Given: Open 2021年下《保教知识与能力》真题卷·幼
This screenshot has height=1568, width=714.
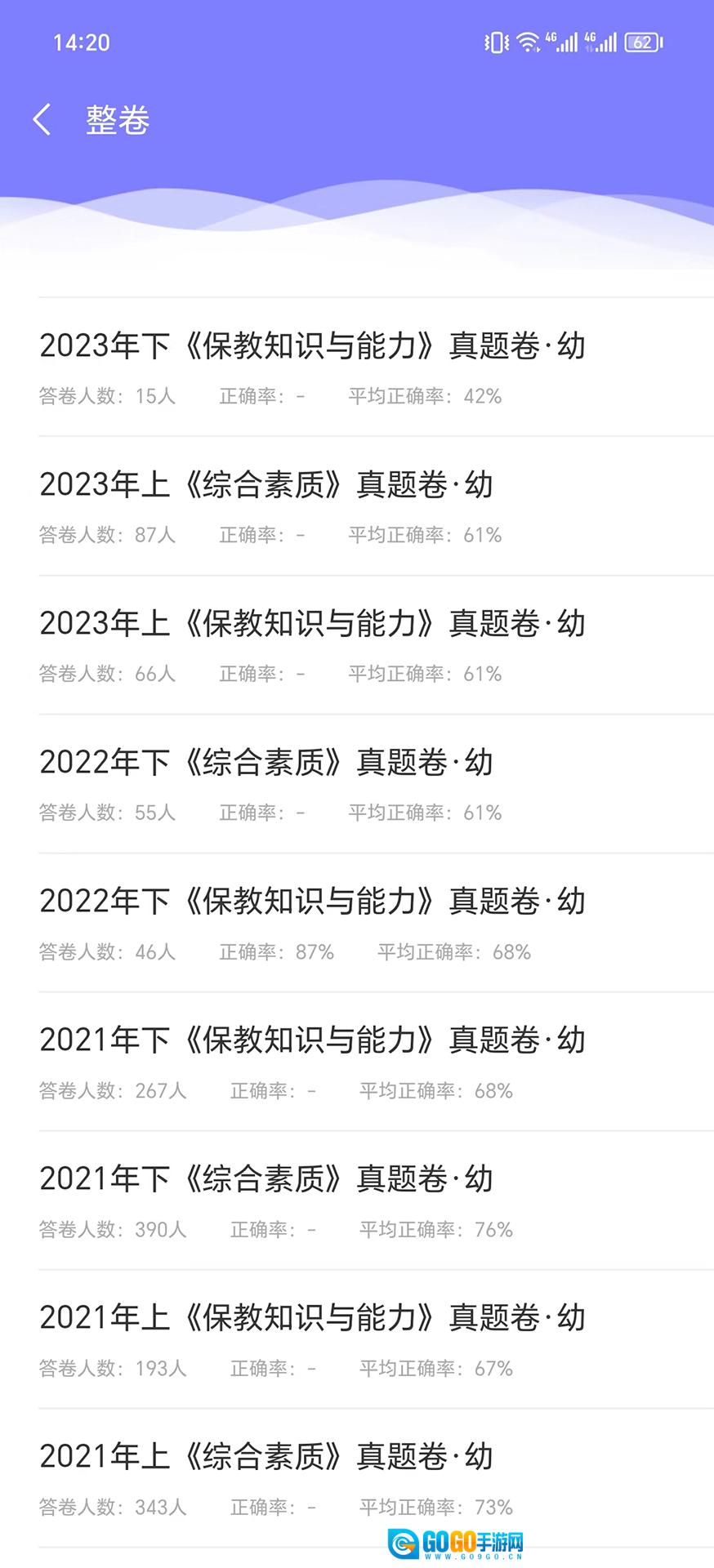Looking at the screenshot, I should click(312, 1040).
